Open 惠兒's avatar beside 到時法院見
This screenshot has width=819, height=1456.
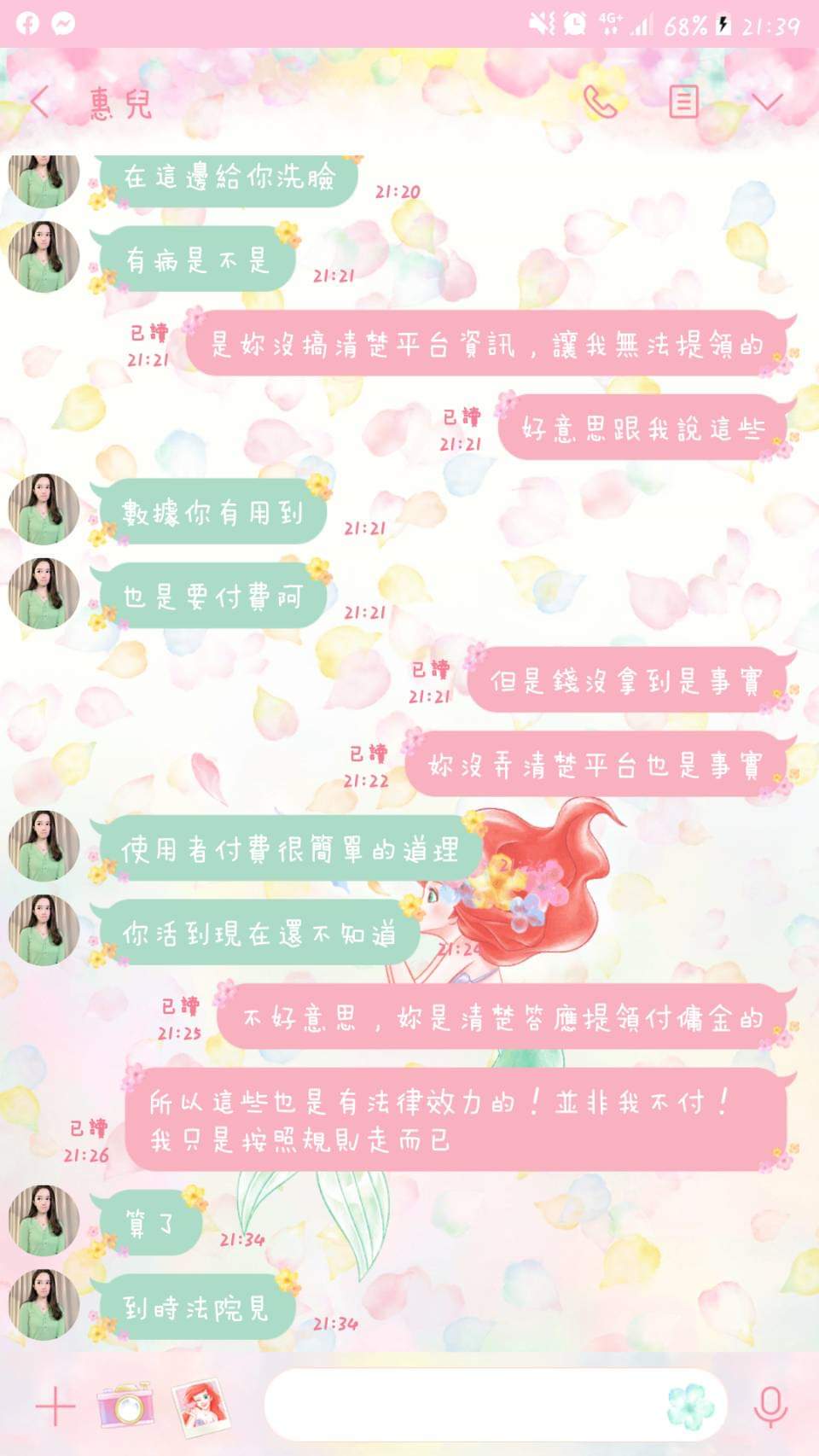[x=44, y=1305]
